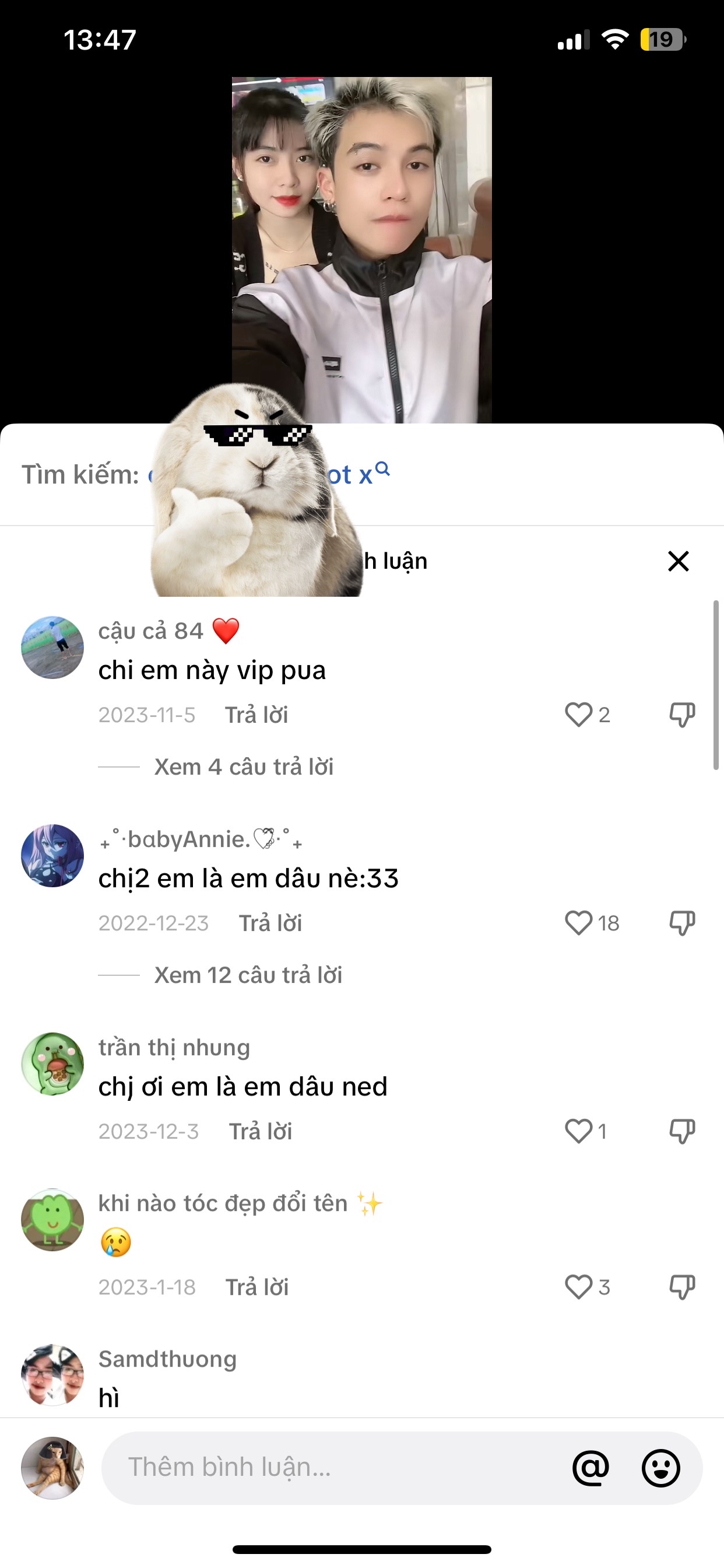Dislike cậu cả 84's comment
The height and width of the screenshot is (1568, 724).
coord(682,715)
